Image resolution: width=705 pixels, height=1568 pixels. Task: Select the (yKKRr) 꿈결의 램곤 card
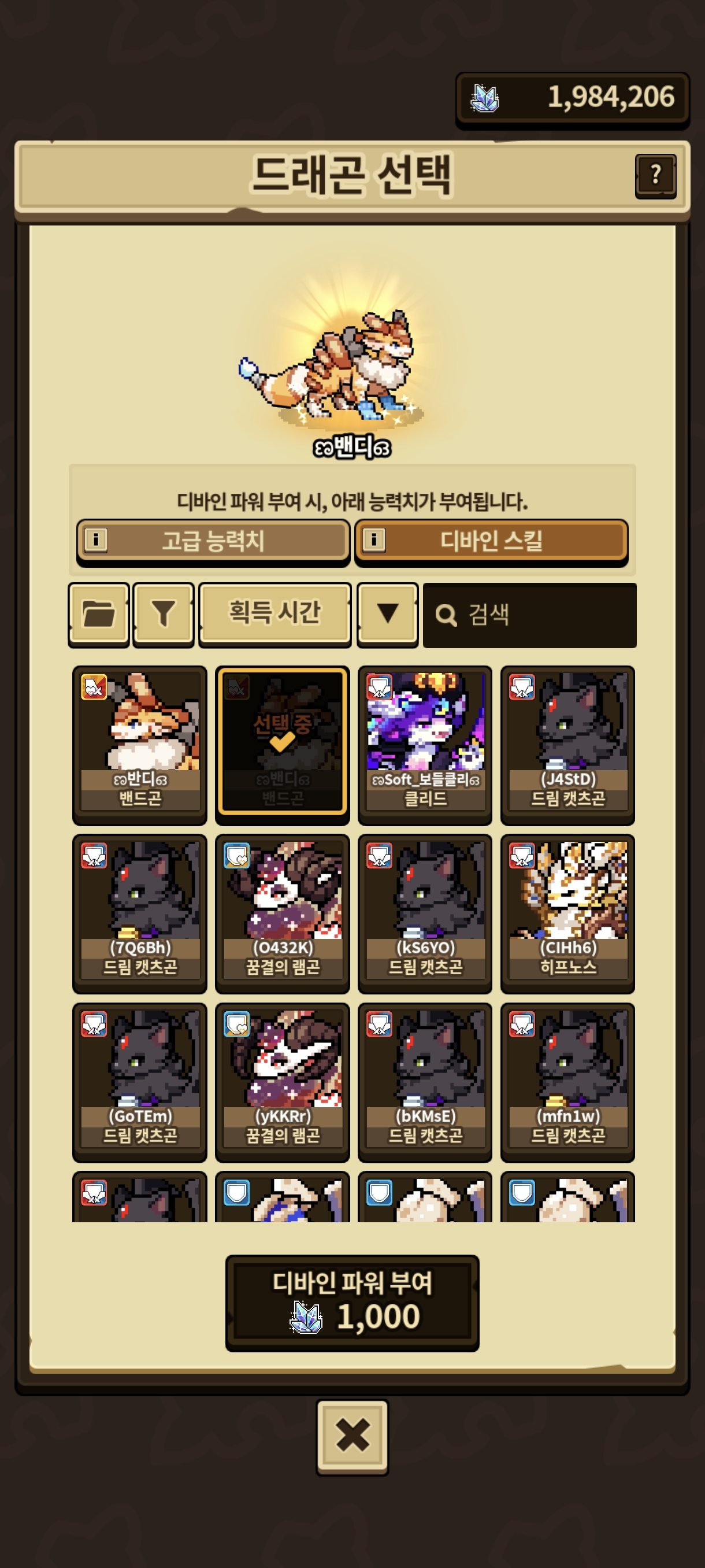pyautogui.click(x=282, y=1081)
